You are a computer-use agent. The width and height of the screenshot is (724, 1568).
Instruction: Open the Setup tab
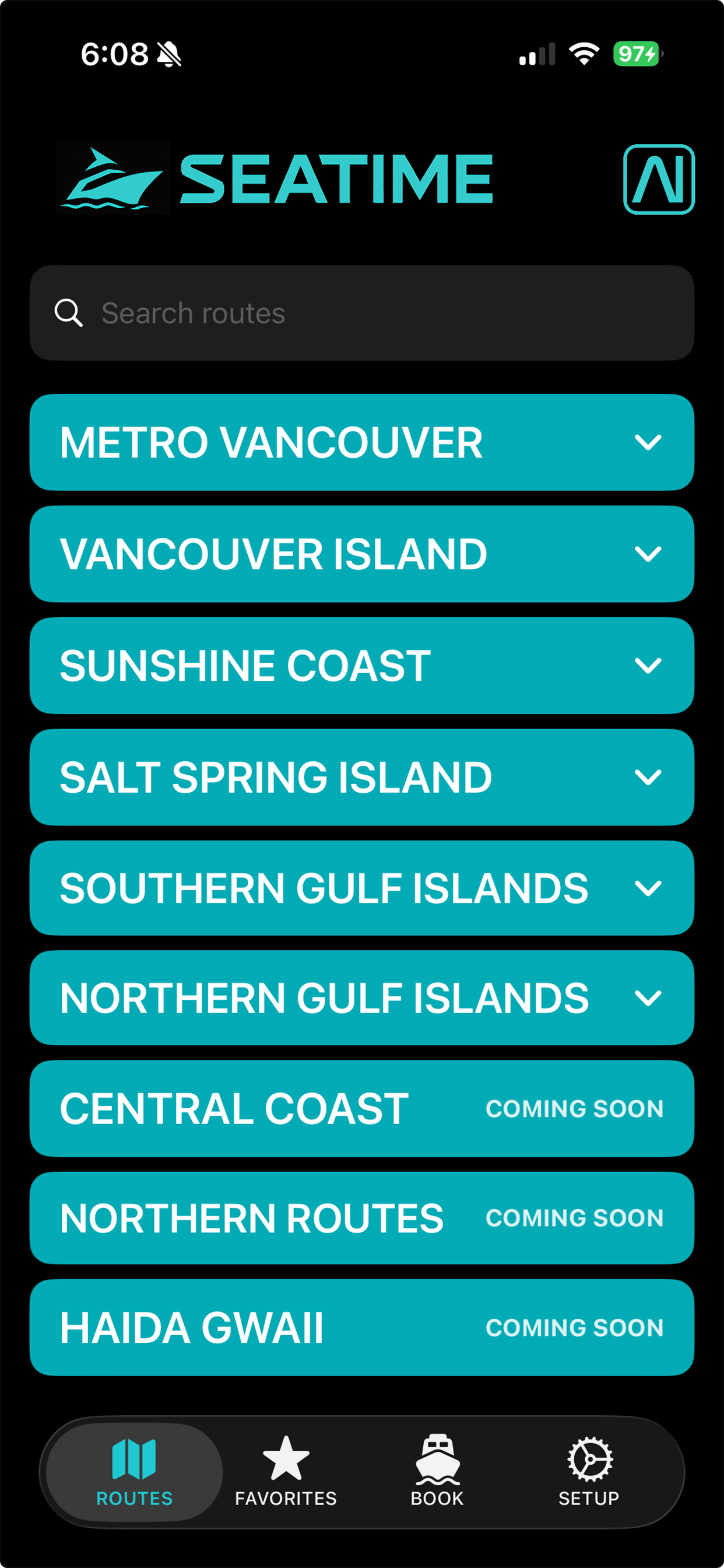pyautogui.click(x=589, y=1471)
